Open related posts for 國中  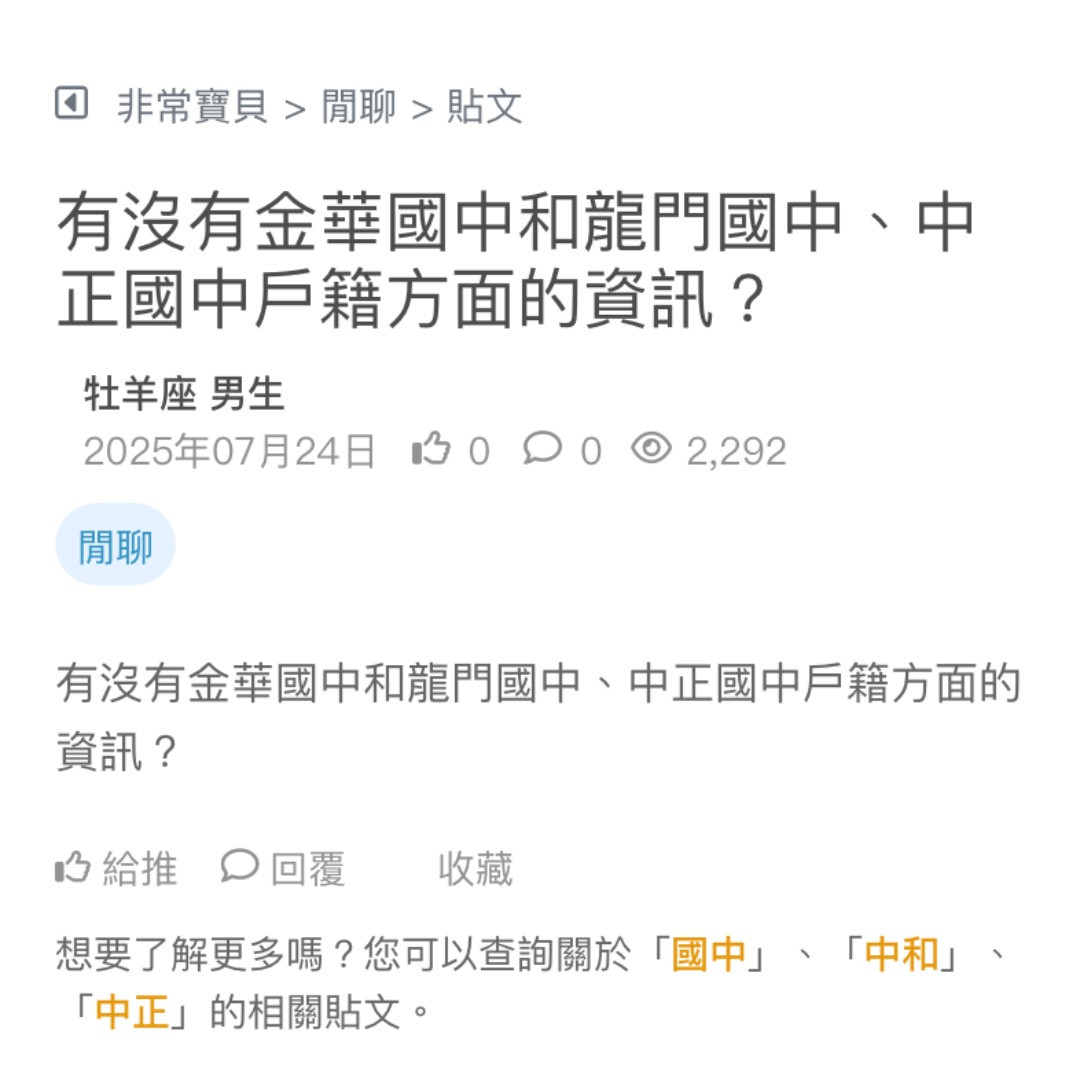[708, 954]
